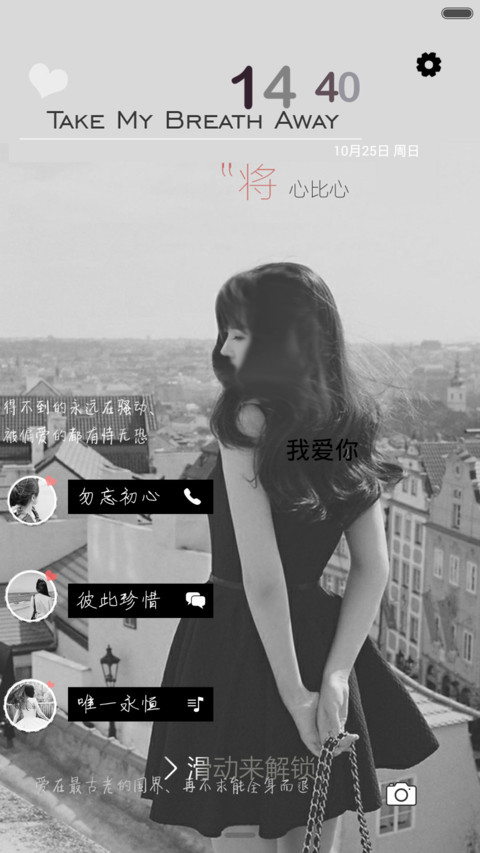The width and height of the screenshot is (480, 853).
Task: Open the music shortcut labeled 唯一永恒
Action: point(140,704)
